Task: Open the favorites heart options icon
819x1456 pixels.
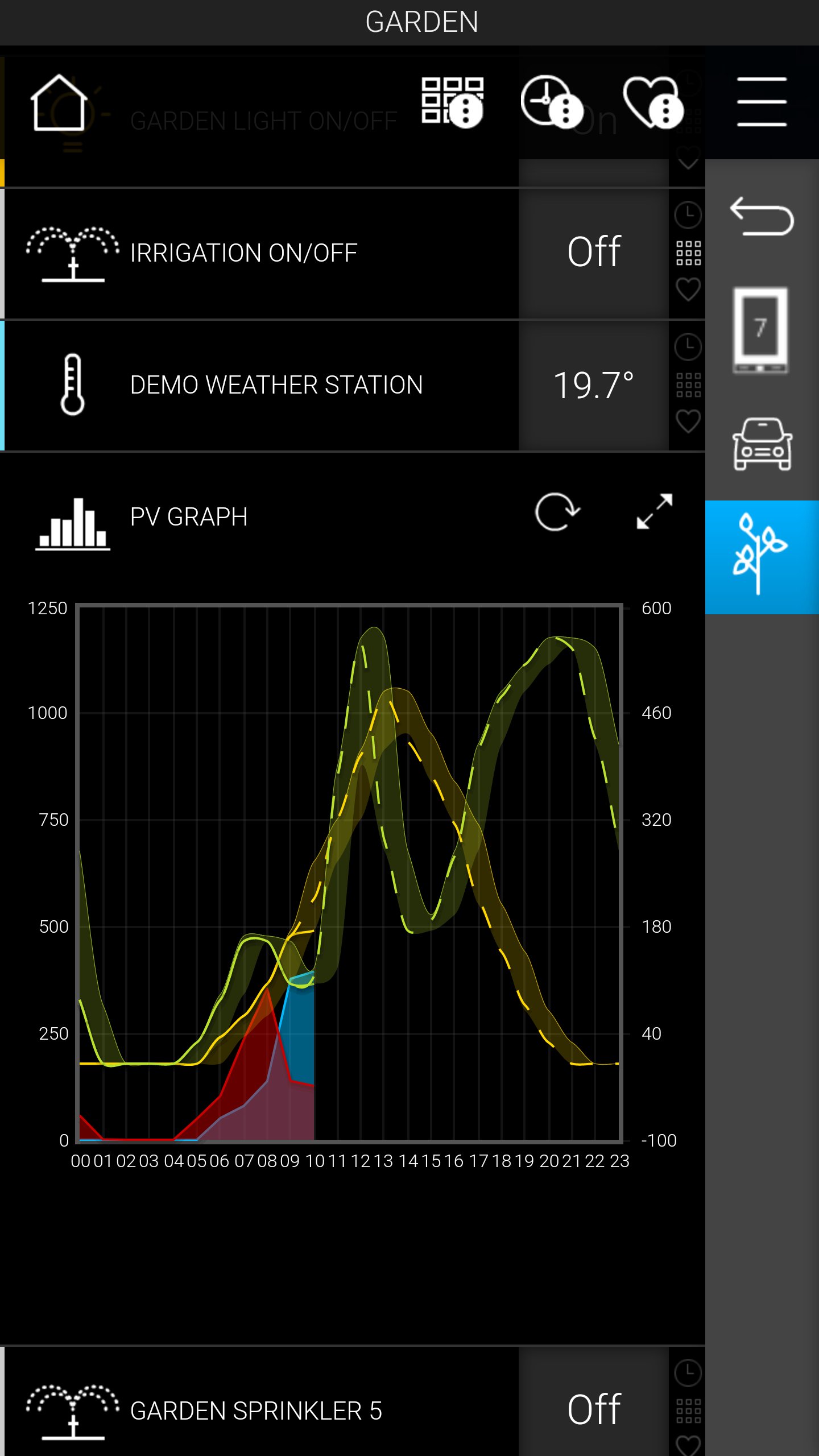Action: [653, 102]
